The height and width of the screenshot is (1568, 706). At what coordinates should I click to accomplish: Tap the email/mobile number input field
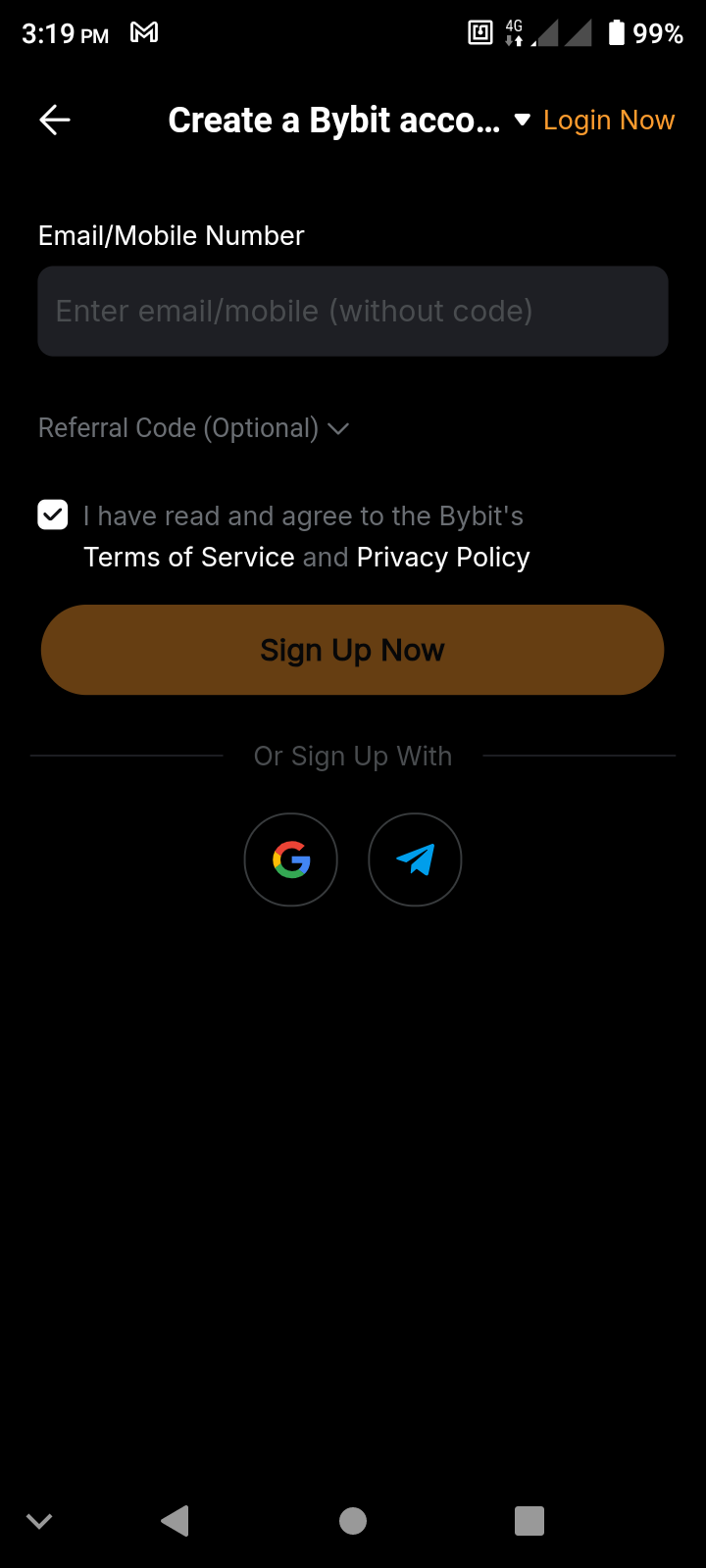[353, 311]
